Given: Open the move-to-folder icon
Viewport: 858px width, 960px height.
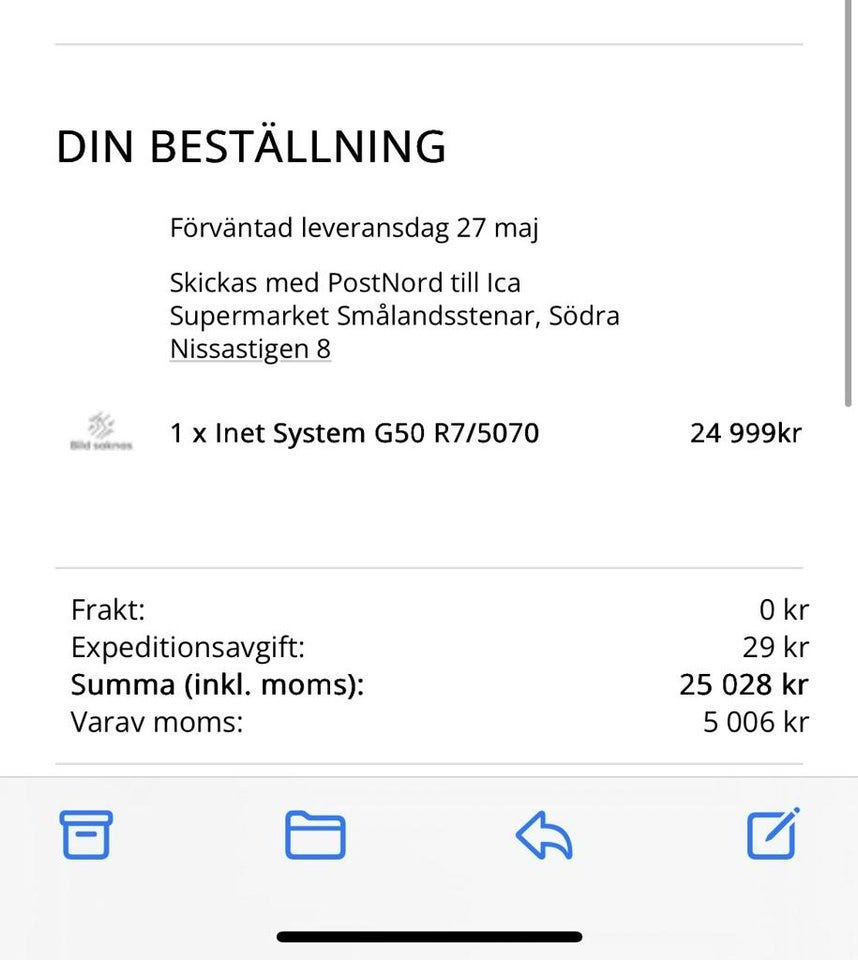Looking at the screenshot, I should tap(315, 835).
